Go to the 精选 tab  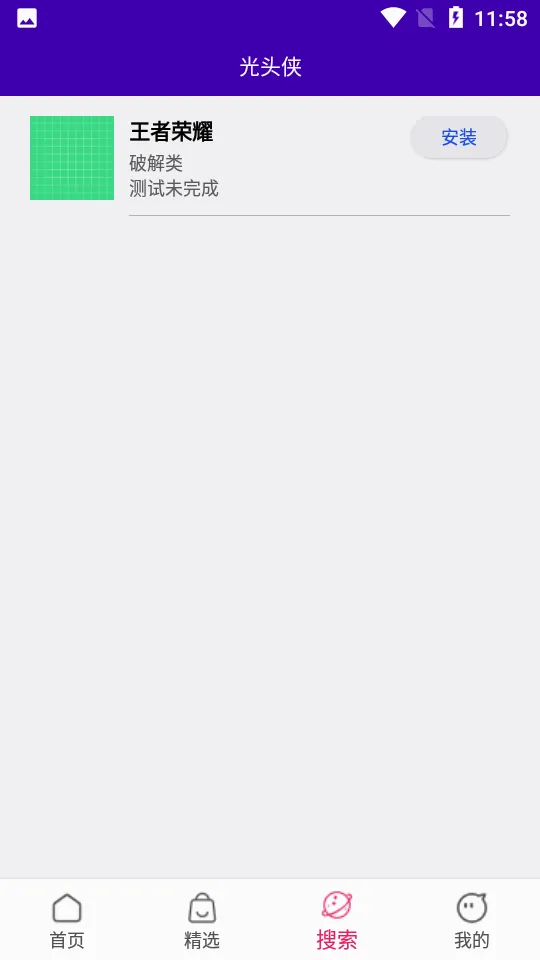(x=202, y=920)
